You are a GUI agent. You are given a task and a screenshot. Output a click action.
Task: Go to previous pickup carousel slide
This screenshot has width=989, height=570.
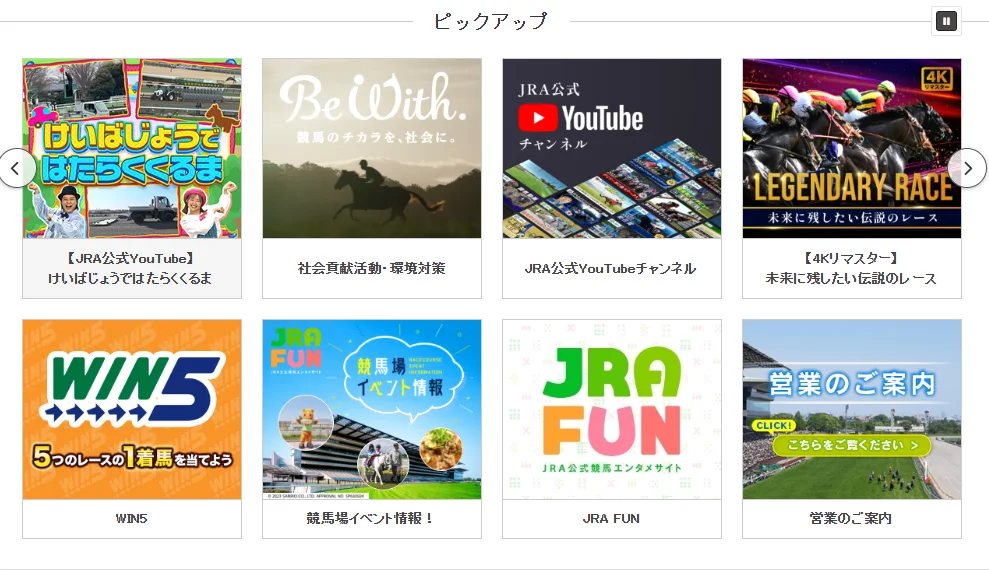[16, 168]
